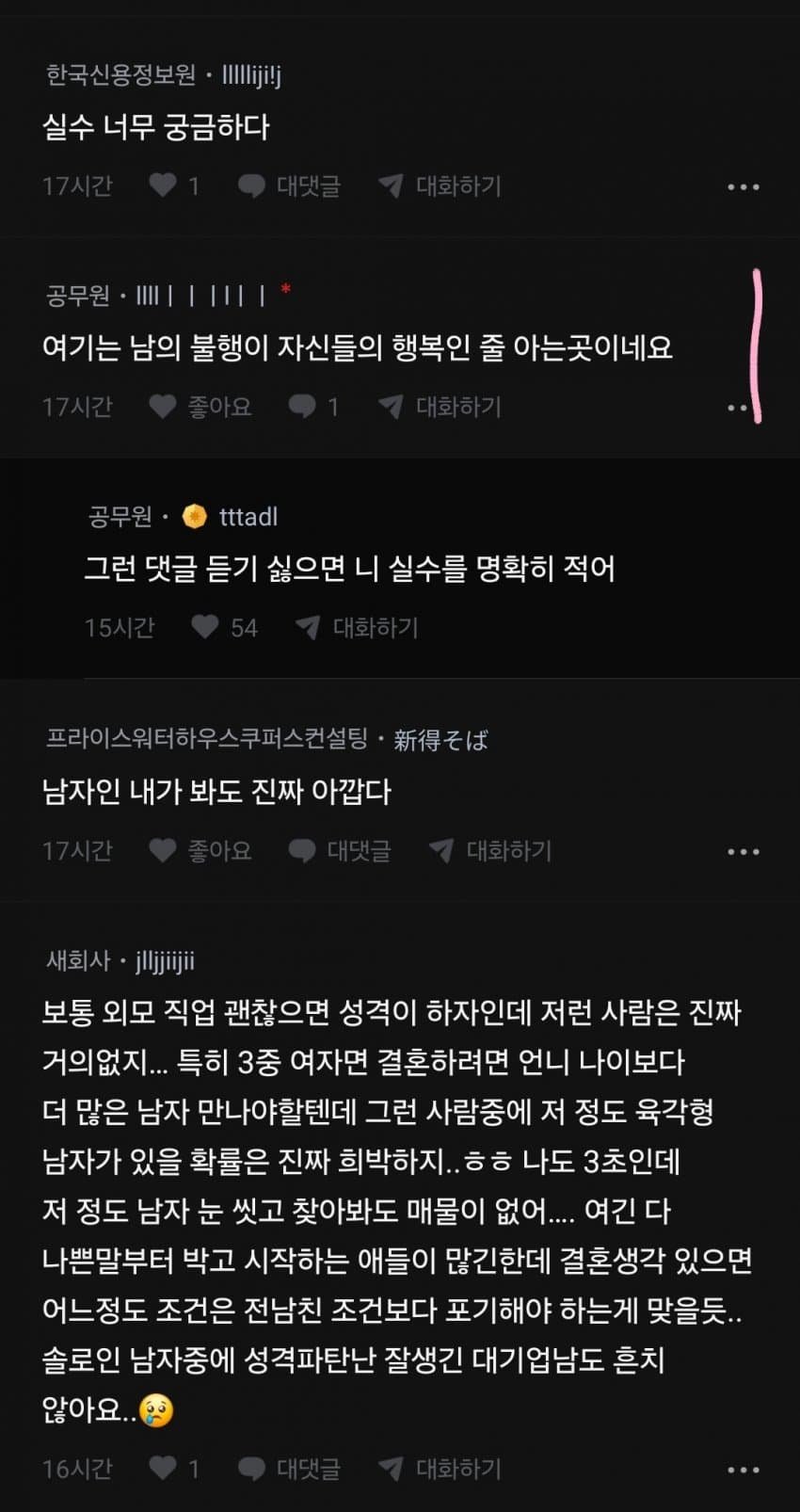View the 1 reply under '남의 불행' comment
Image resolution: width=800 pixels, height=1512 pixels.
click(x=312, y=407)
